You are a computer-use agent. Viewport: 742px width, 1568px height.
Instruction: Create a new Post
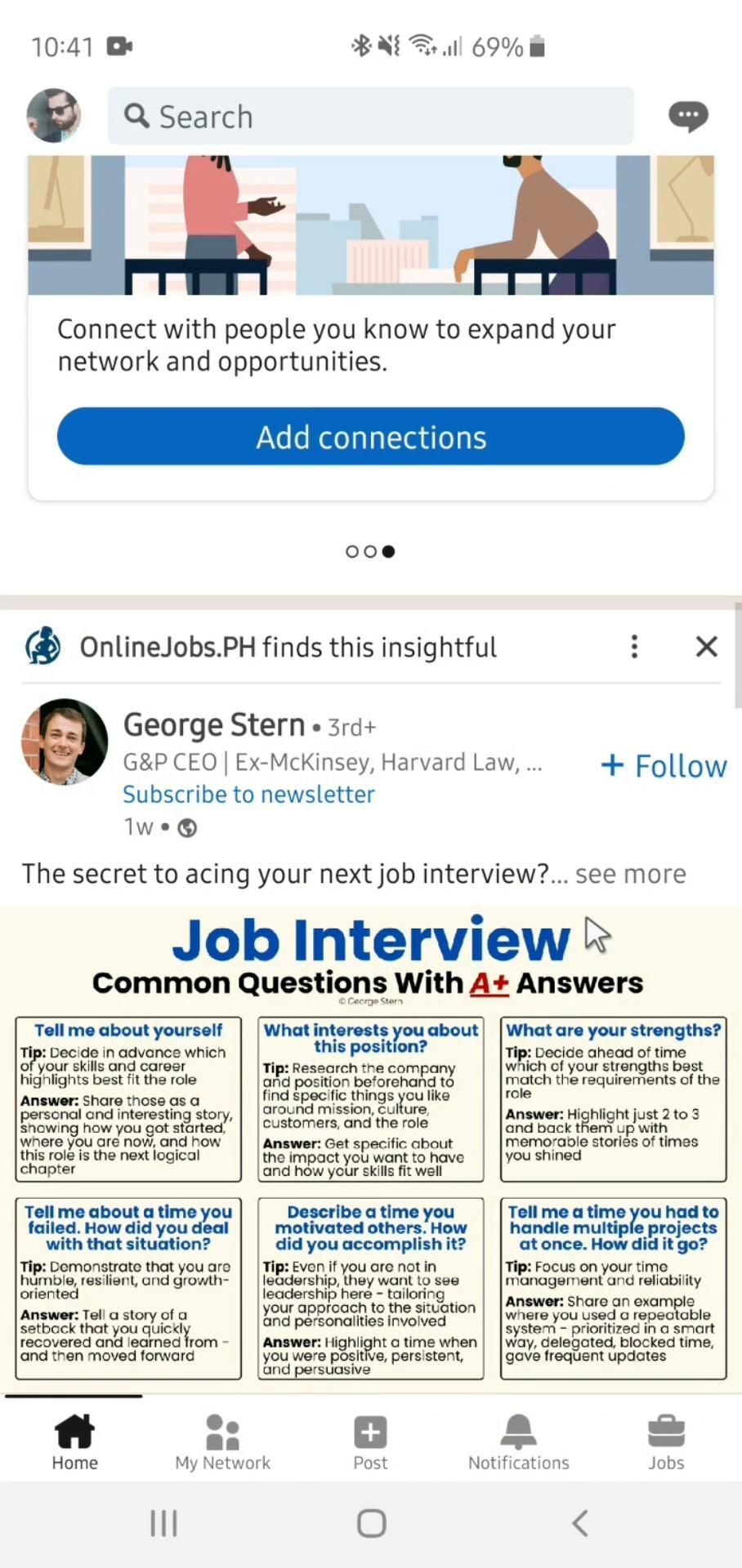[x=370, y=1442]
